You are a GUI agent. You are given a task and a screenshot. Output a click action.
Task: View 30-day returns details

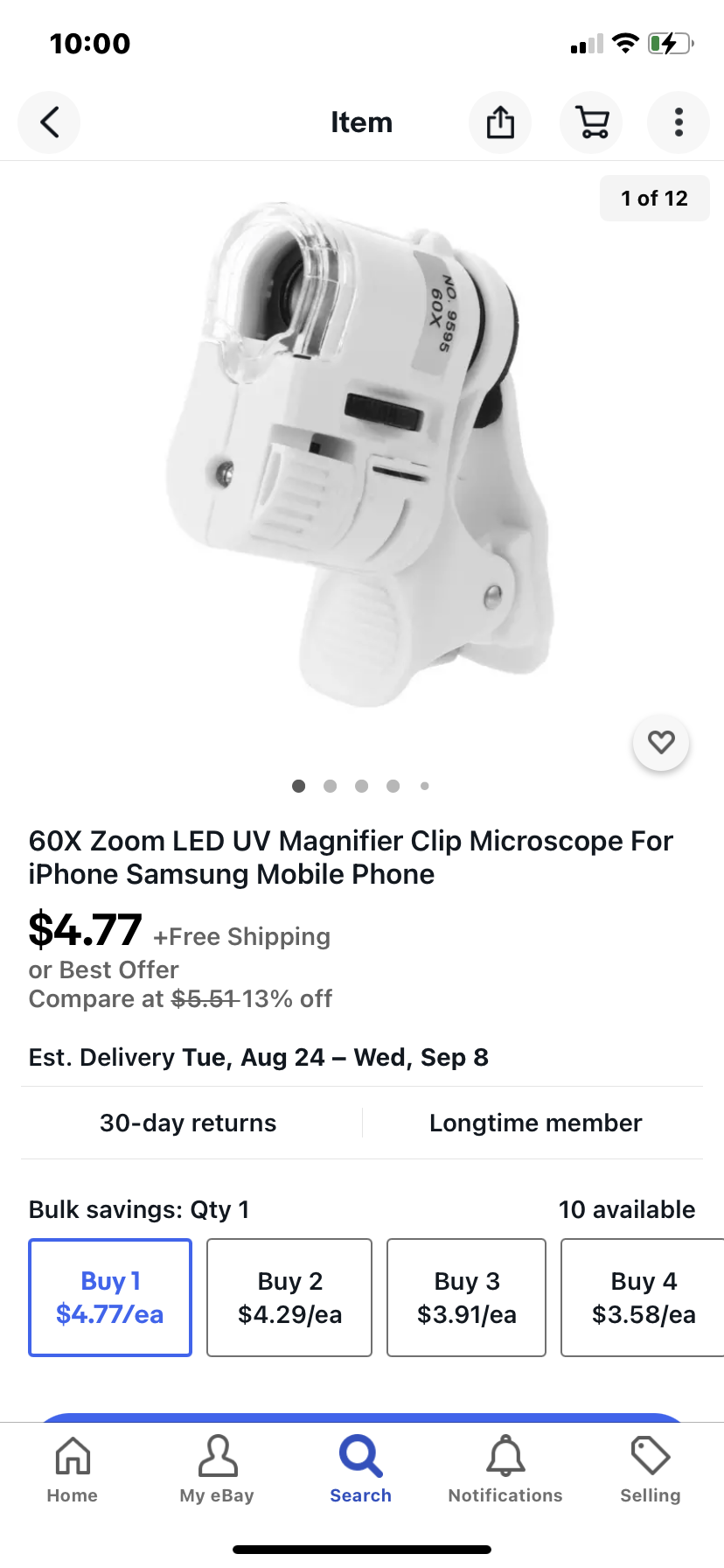(x=188, y=1123)
